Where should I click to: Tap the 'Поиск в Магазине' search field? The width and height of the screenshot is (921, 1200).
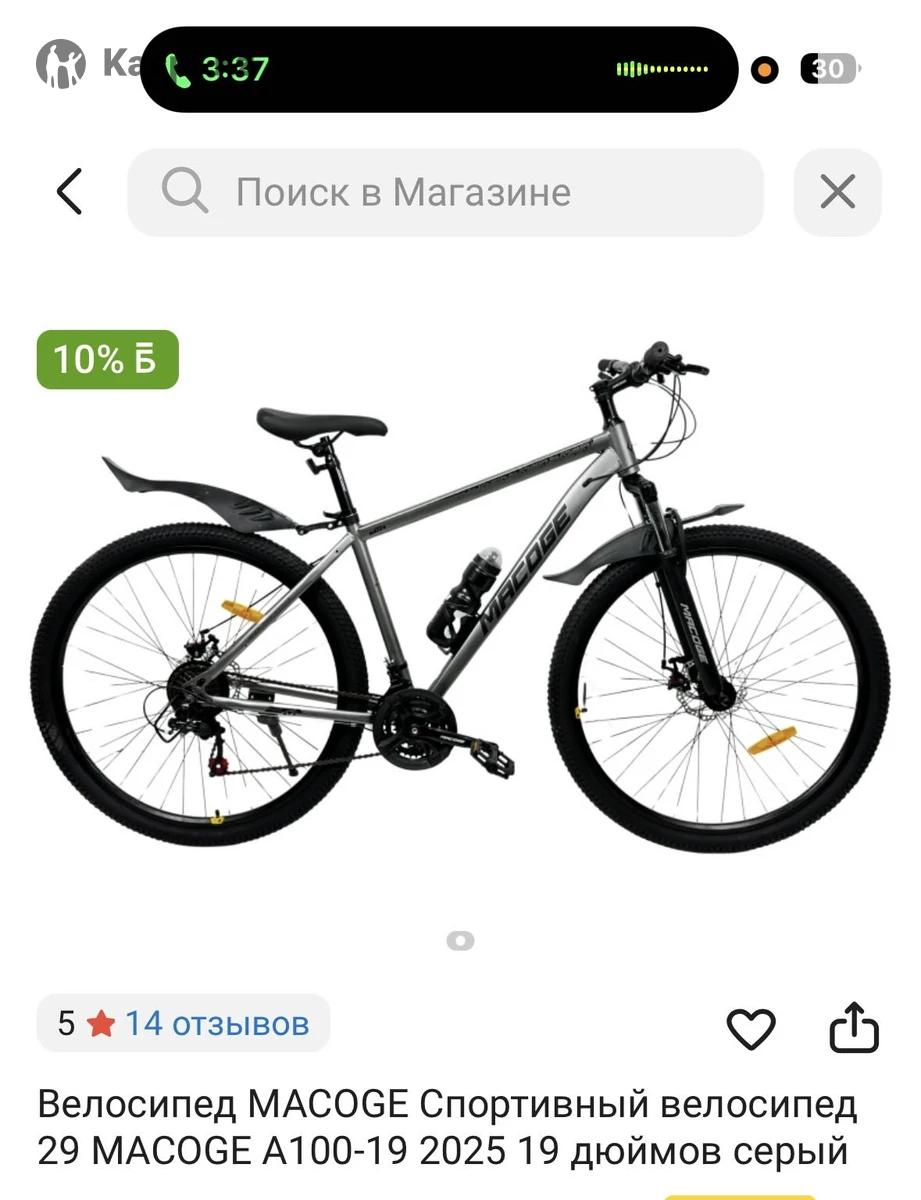point(445,192)
